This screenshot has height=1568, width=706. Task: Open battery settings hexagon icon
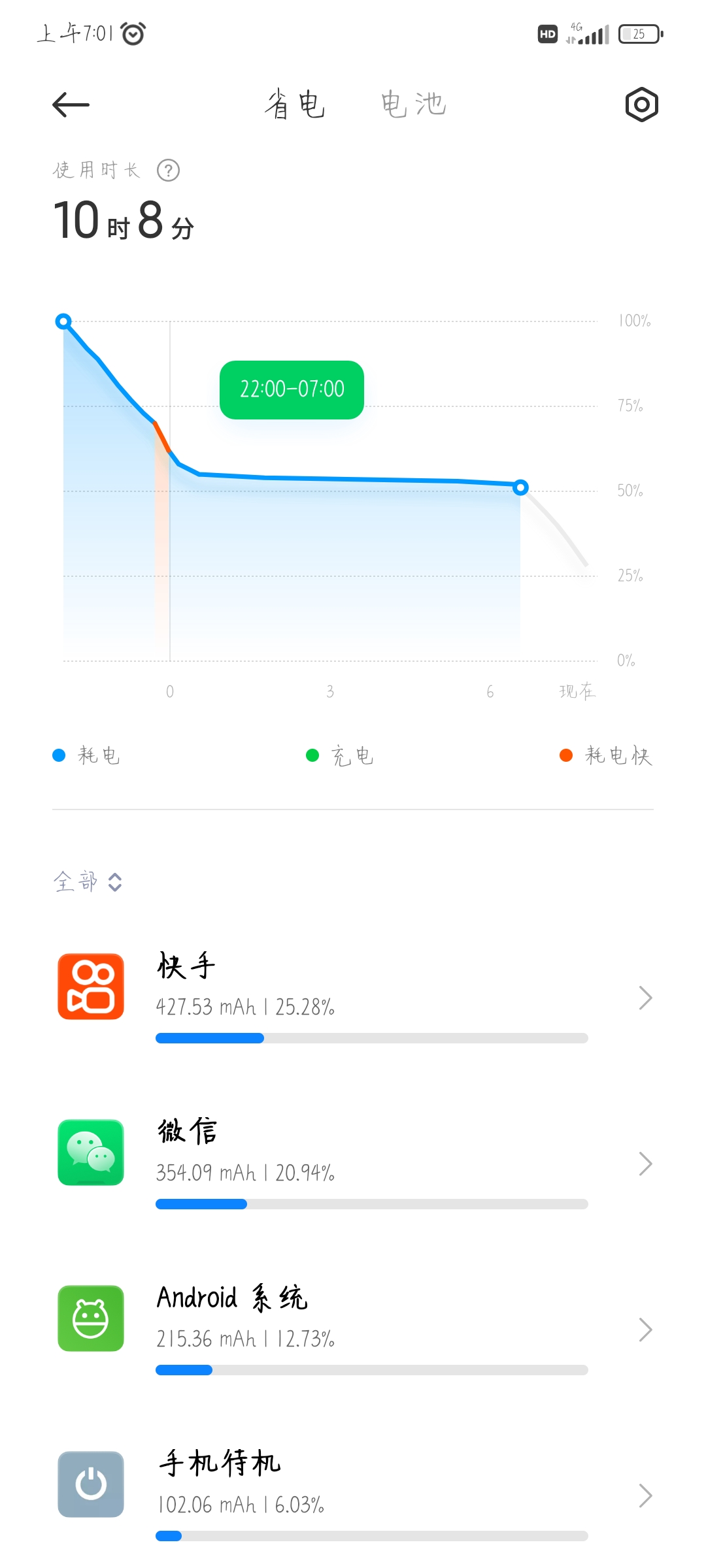(x=641, y=105)
